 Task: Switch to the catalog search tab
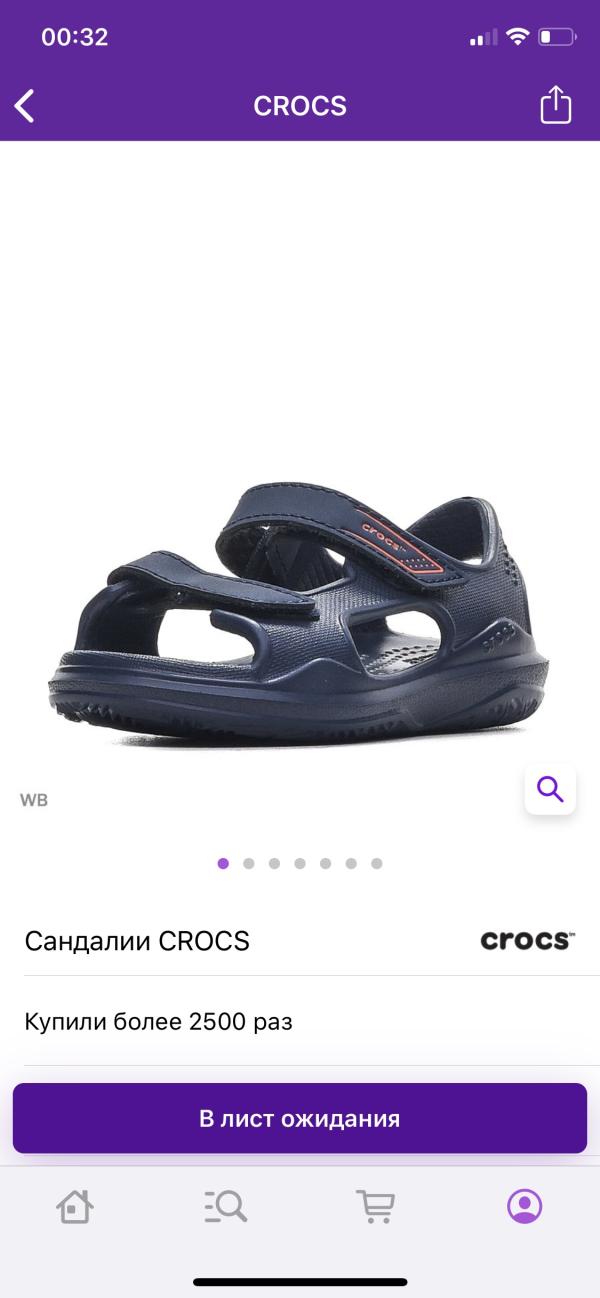[x=225, y=1207]
